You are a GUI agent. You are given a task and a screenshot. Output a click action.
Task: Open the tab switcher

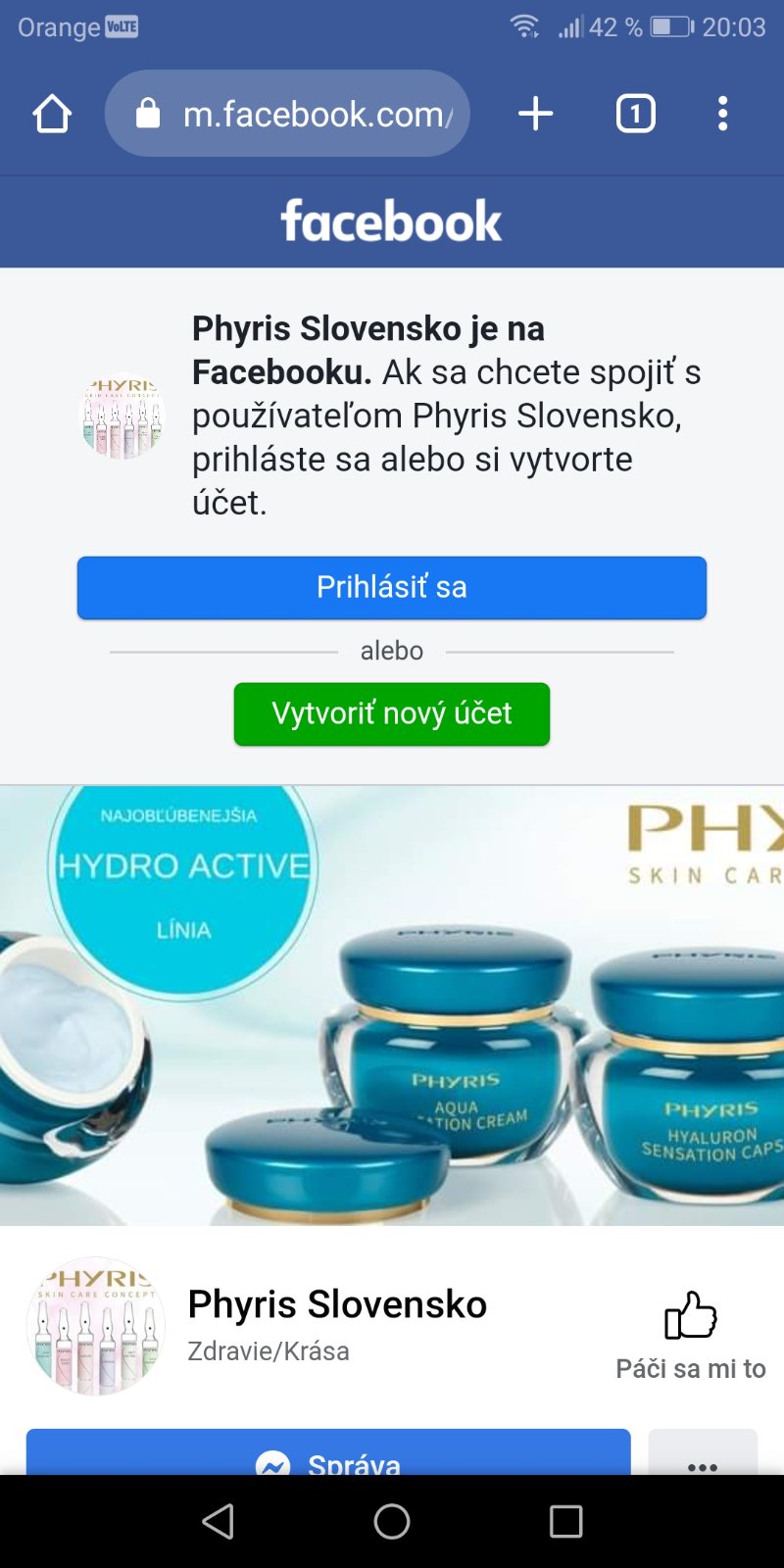(635, 114)
